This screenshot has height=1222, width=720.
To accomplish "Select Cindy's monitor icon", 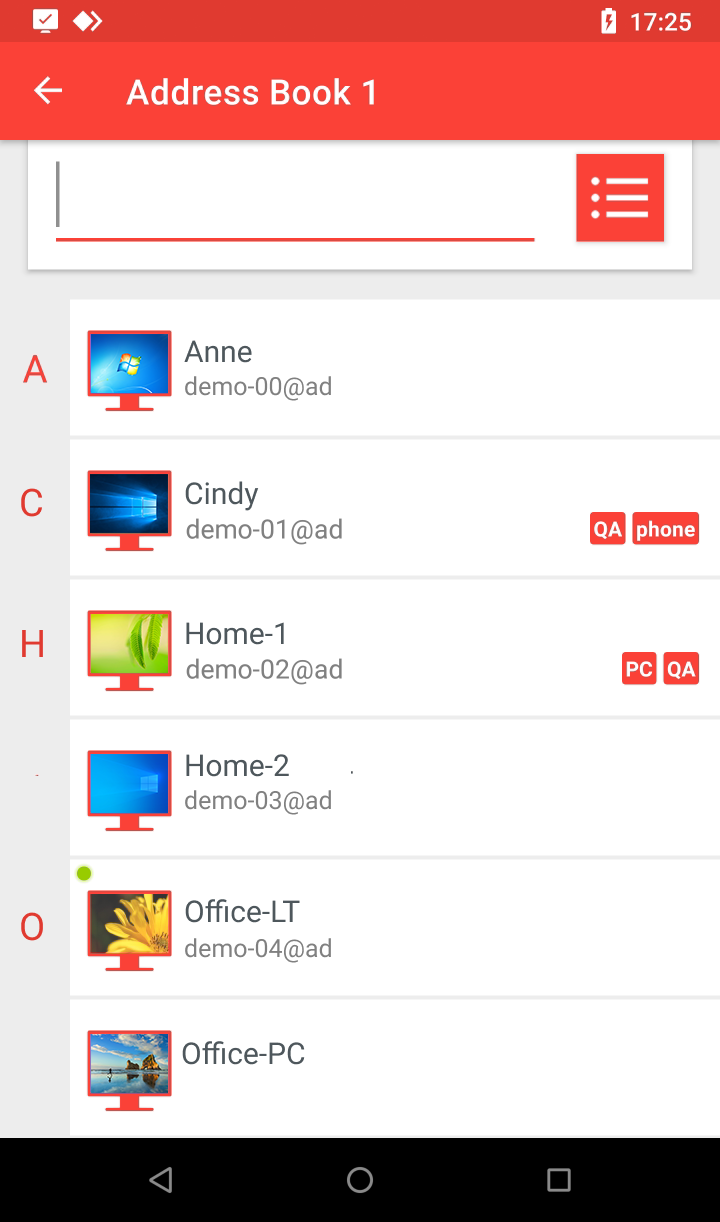I will [128, 510].
